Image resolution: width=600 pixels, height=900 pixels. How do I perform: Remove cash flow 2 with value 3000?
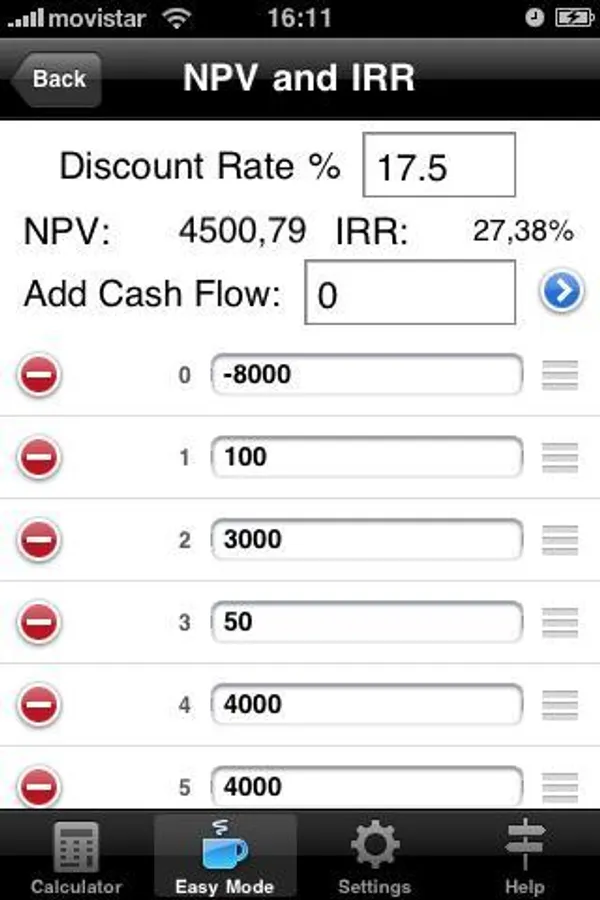(38, 540)
